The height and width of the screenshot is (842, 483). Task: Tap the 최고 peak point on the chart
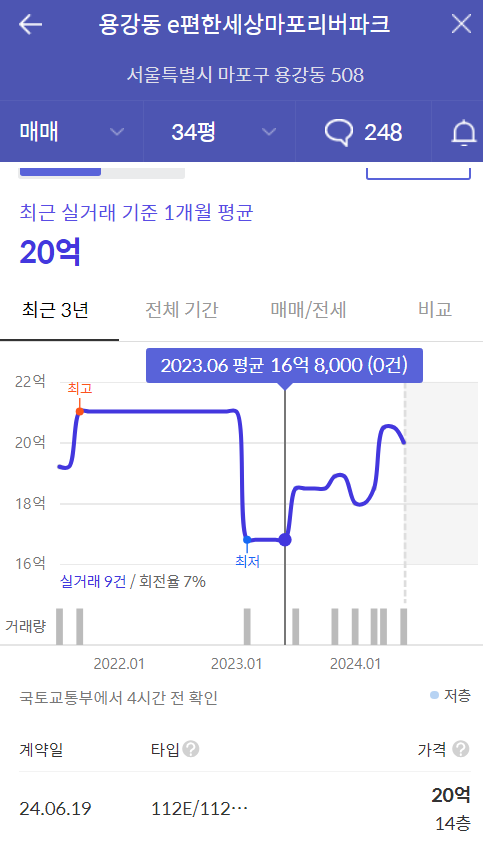(x=80, y=411)
